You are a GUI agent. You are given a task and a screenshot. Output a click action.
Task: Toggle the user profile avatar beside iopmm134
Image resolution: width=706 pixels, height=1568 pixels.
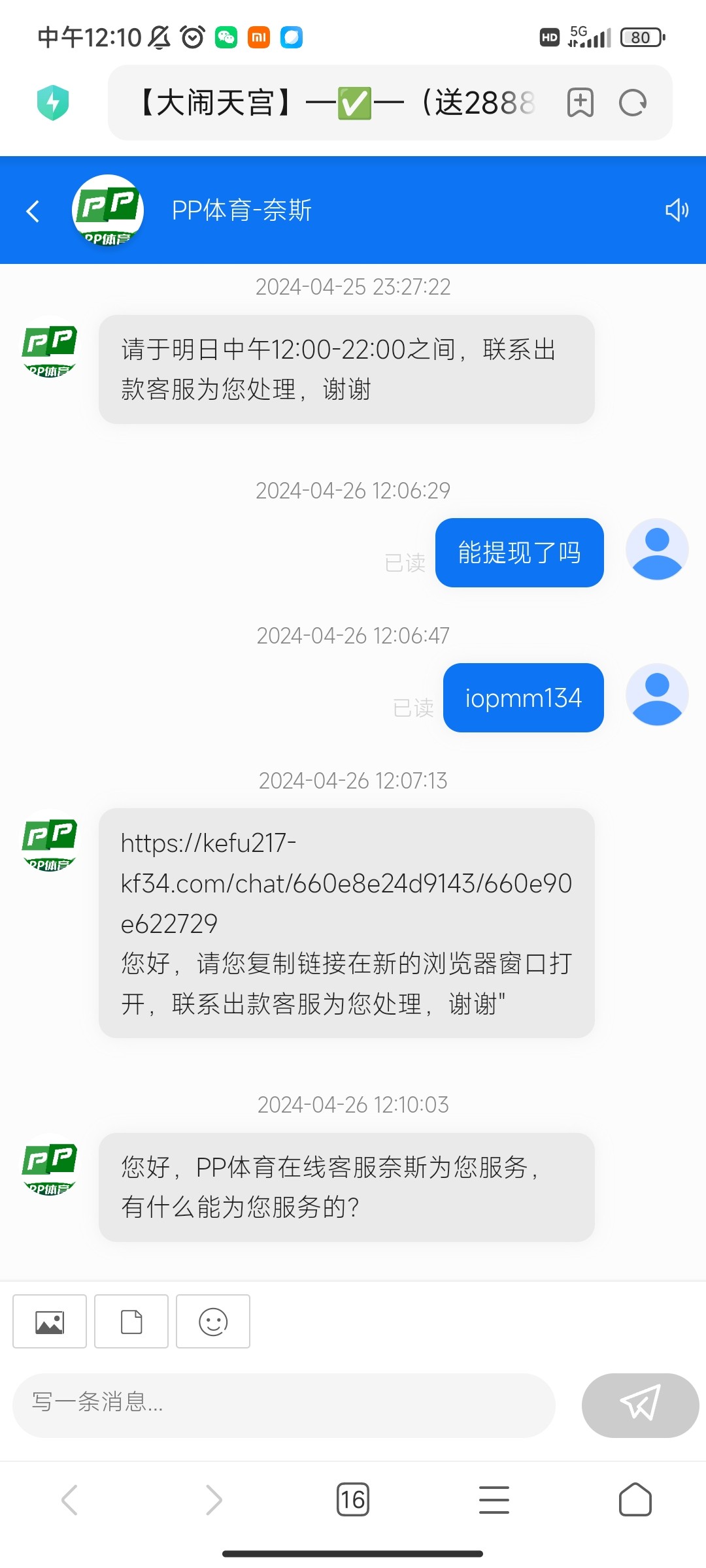[656, 694]
